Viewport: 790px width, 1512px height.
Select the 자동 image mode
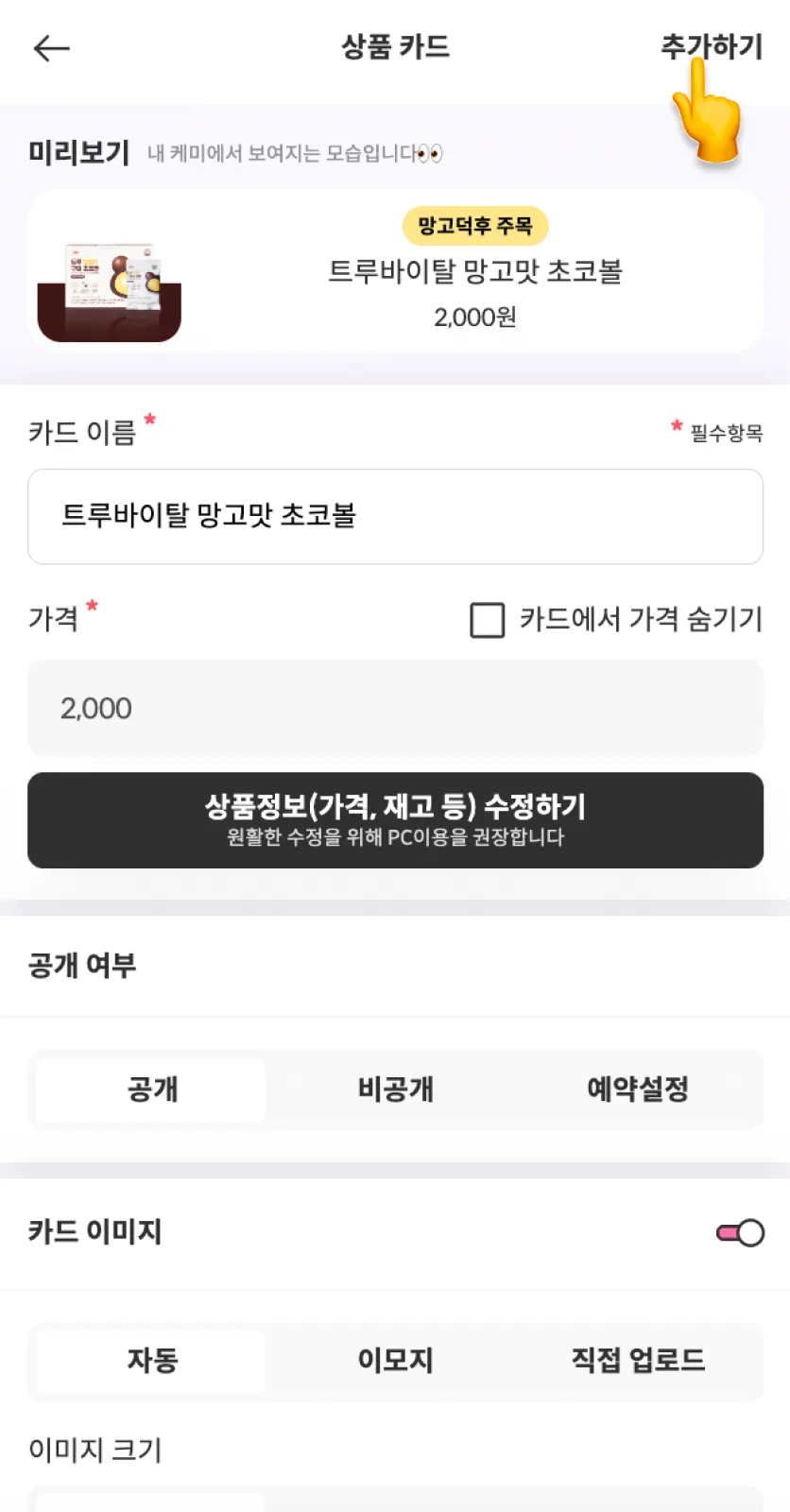[x=151, y=1361]
